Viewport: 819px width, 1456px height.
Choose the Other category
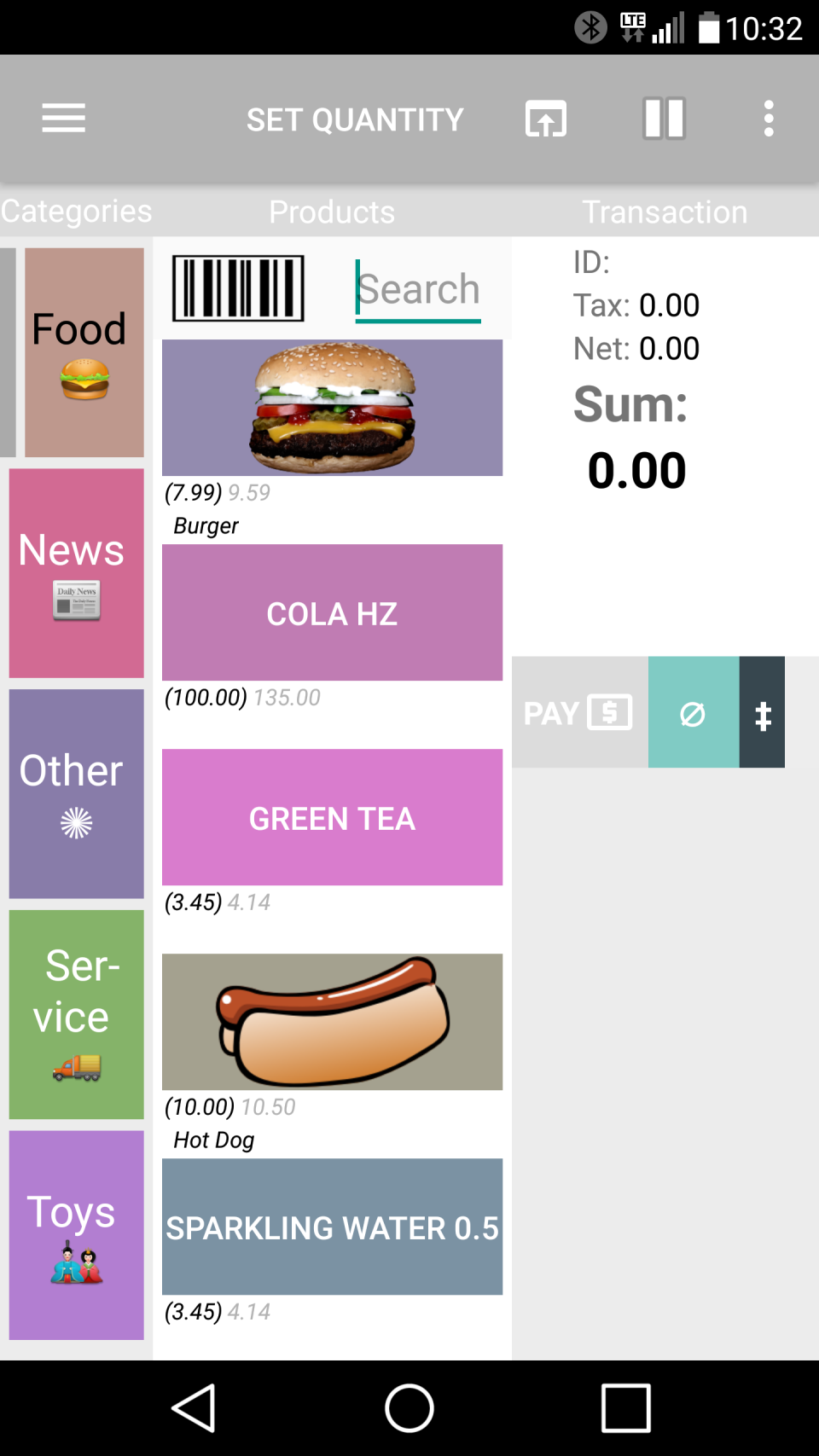pos(76,793)
